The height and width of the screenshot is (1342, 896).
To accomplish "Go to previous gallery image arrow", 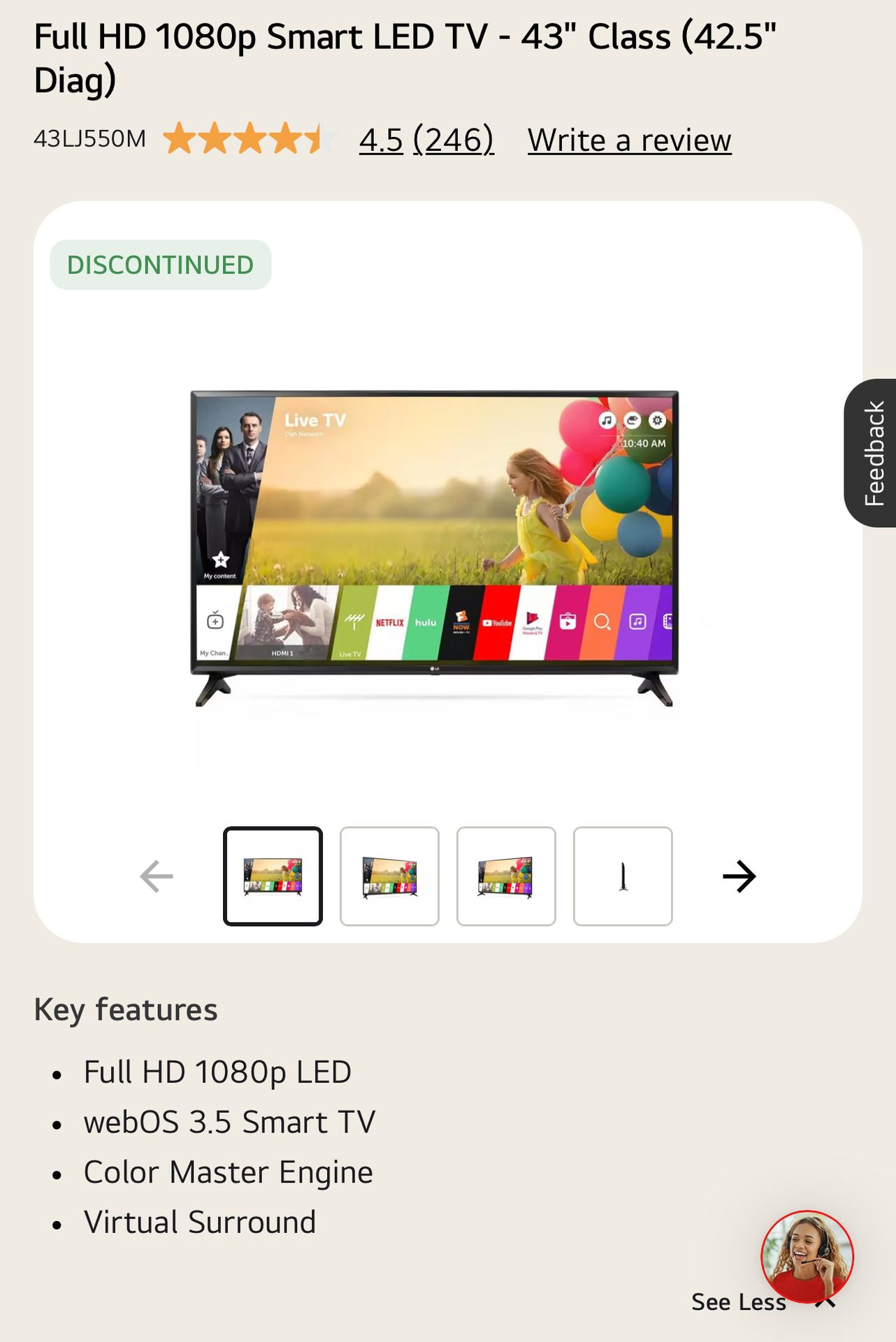I will [157, 876].
